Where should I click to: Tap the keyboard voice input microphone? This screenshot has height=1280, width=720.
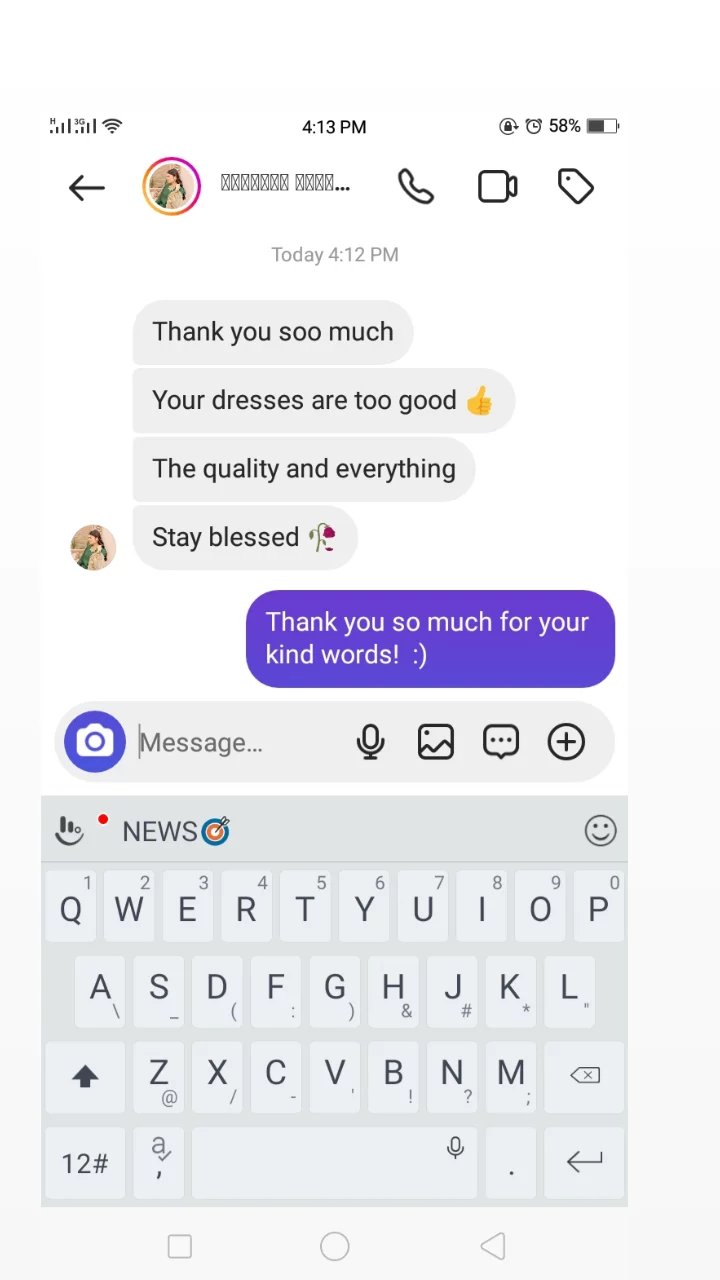tap(455, 1148)
